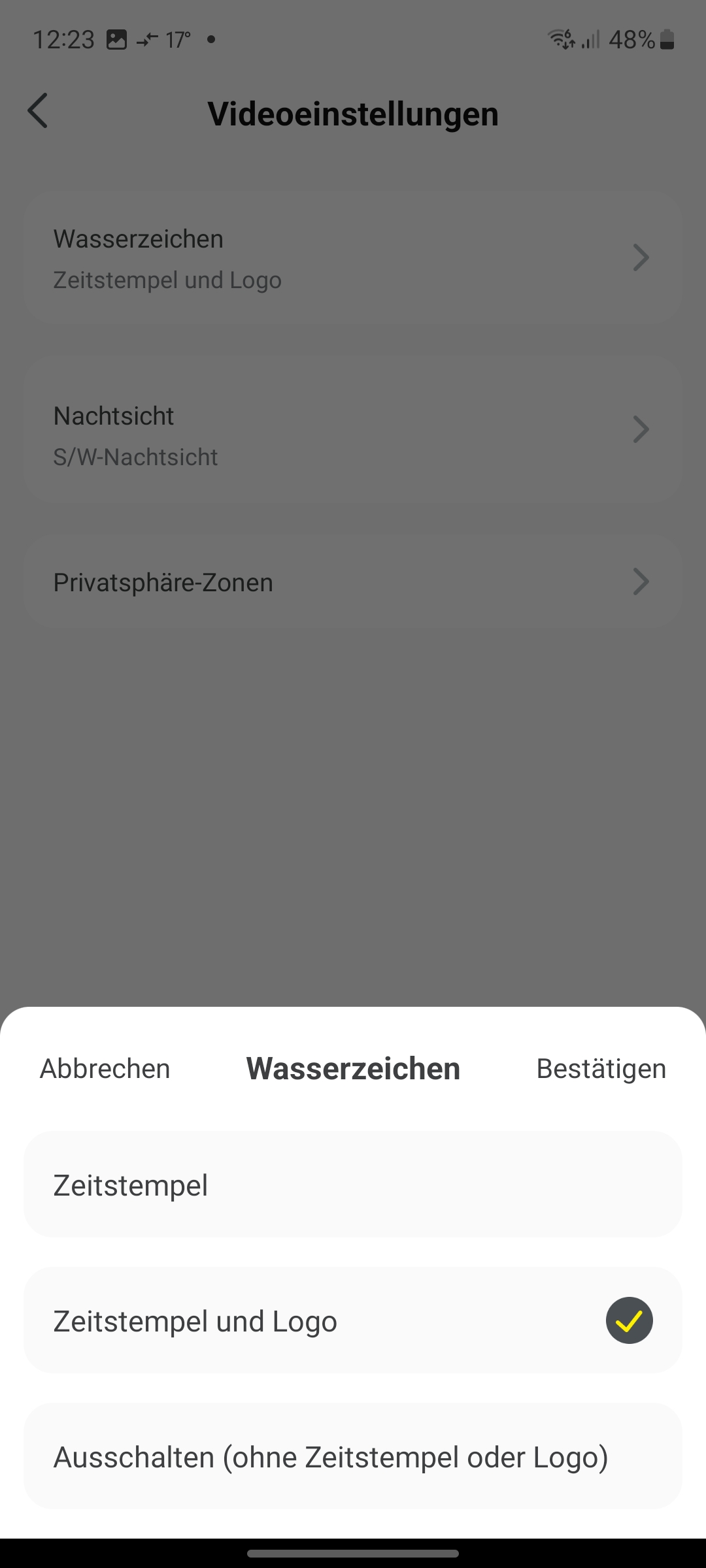The height and width of the screenshot is (1568, 706).
Task: Confirm selection with Bestätigen
Action: coord(601,1069)
